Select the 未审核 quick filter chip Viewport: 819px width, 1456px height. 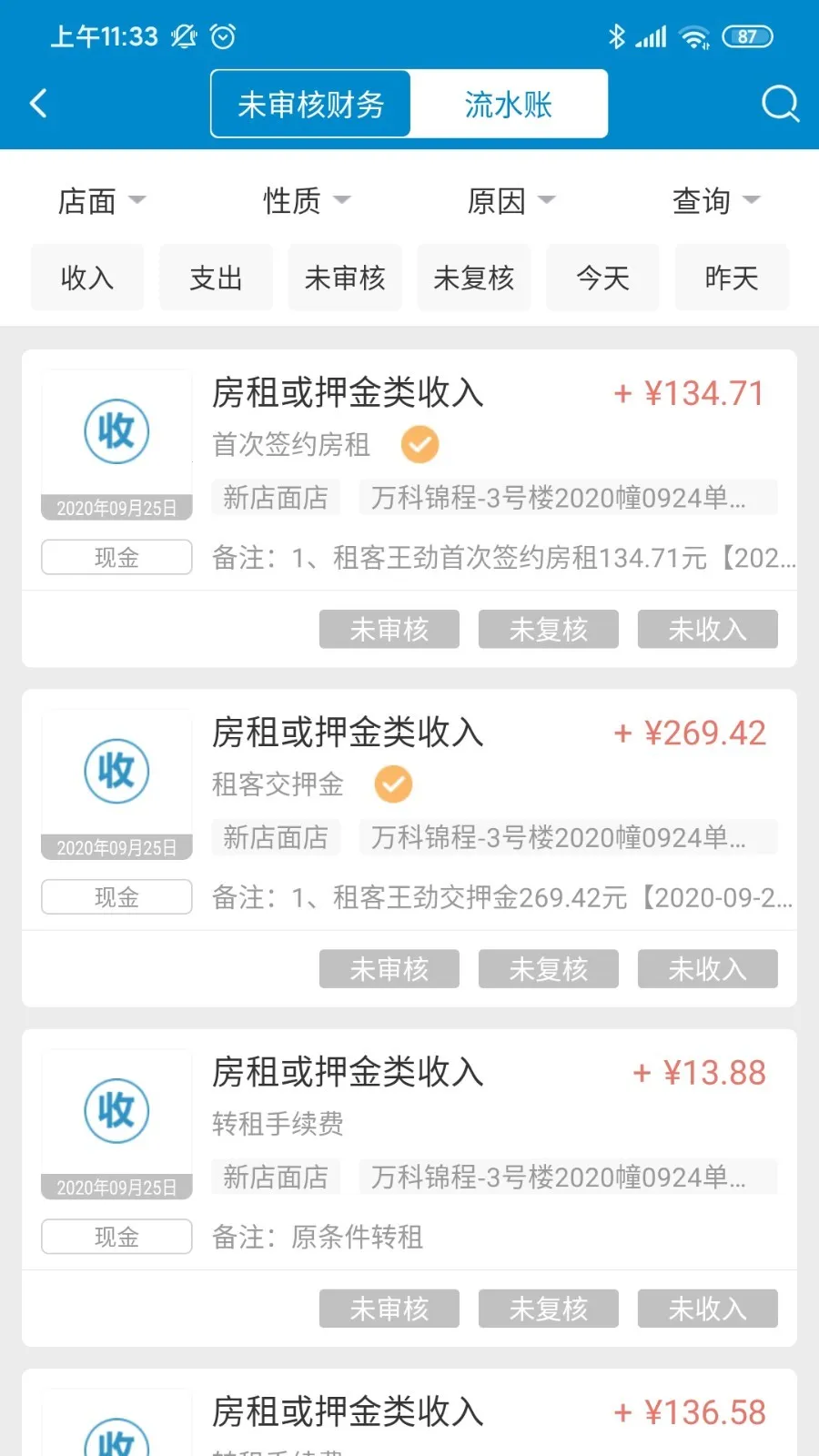(x=345, y=278)
